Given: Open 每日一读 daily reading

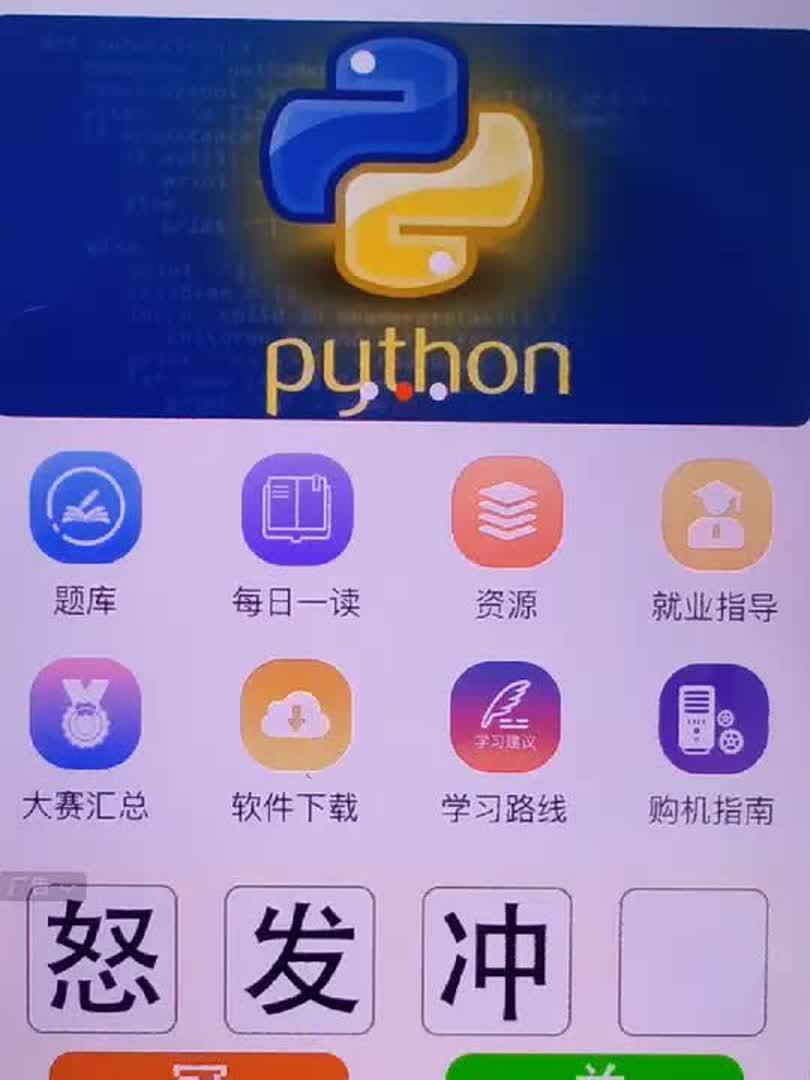Looking at the screenshot, I should (296, 509).
